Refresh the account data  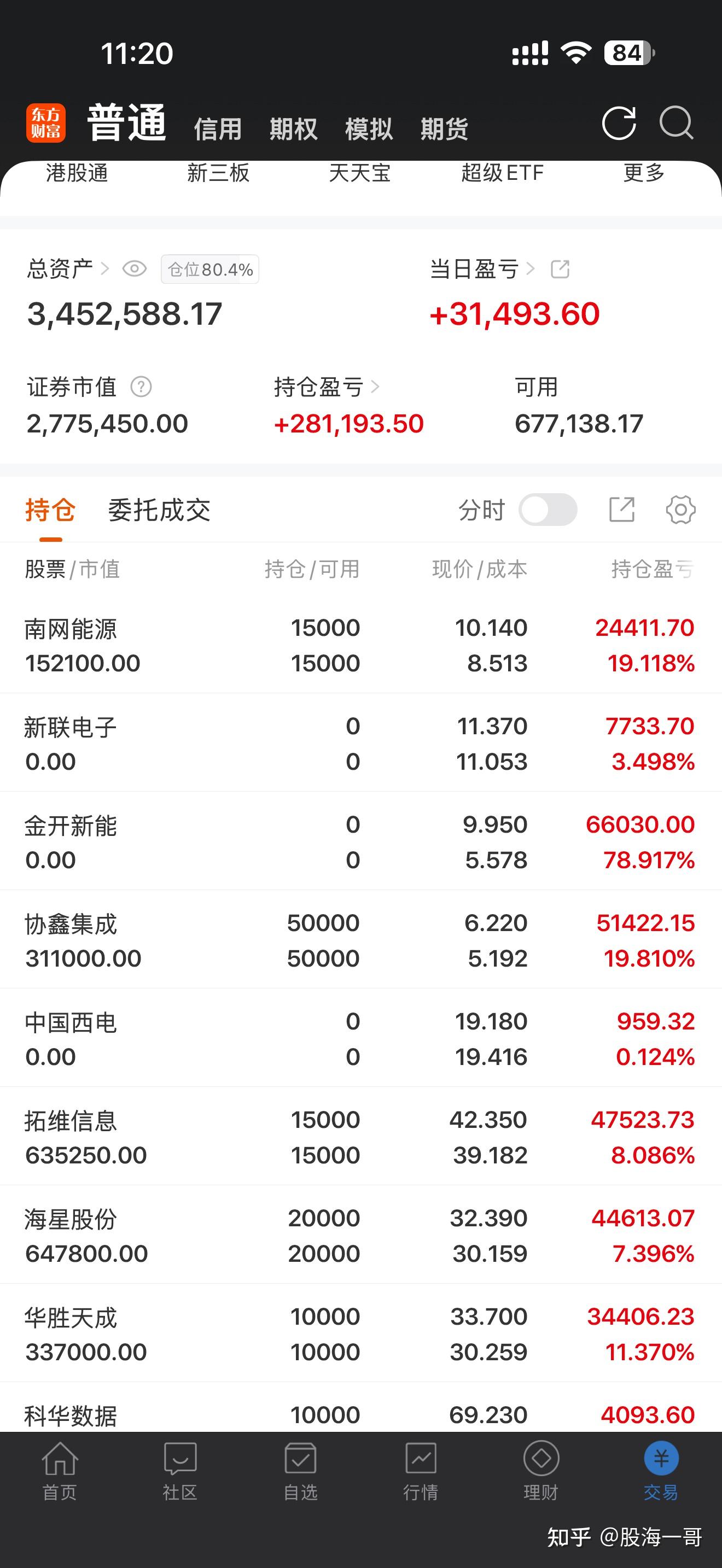pos(619,124)
